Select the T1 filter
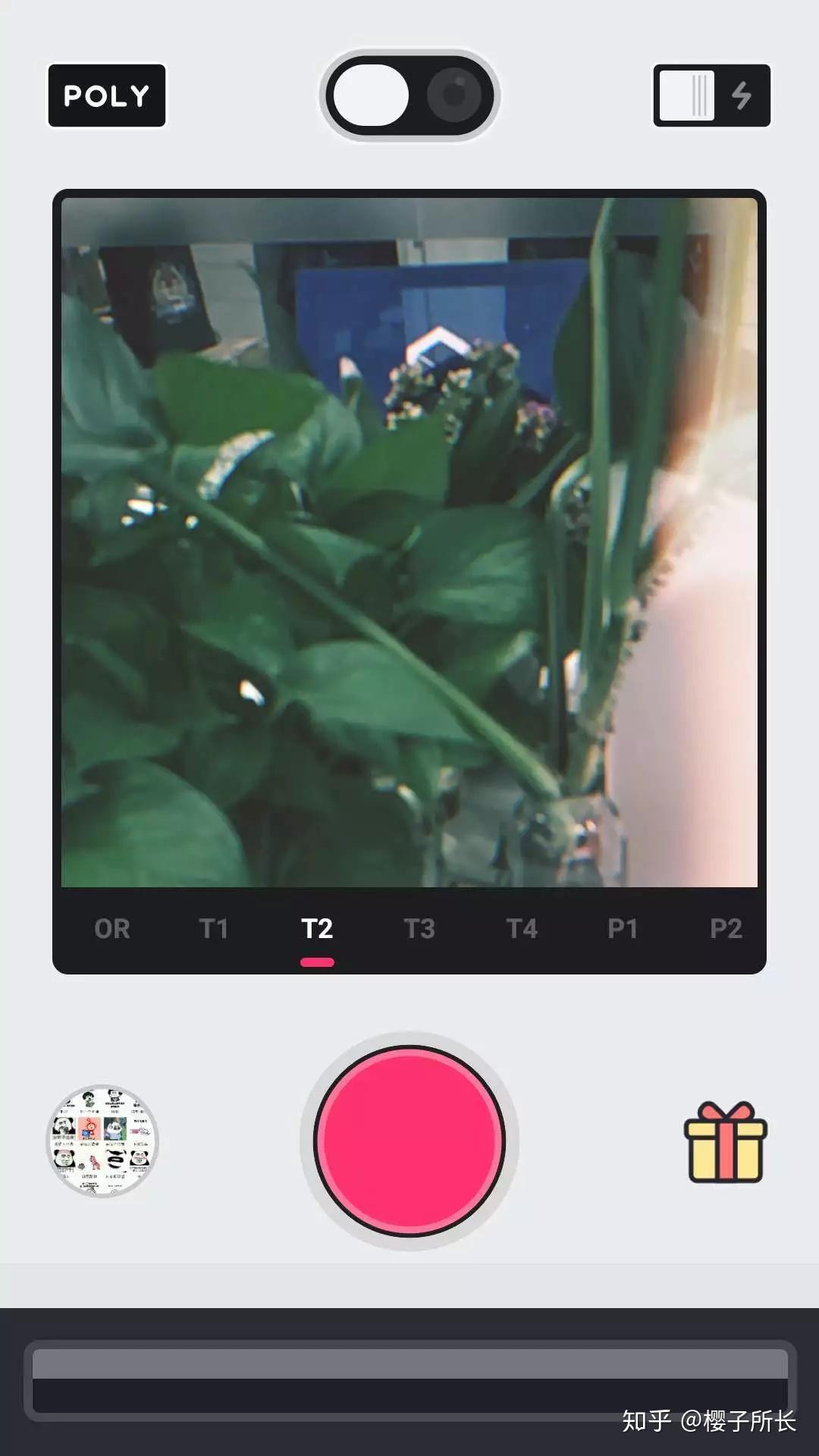The image size is (819, 1456). coord(214,928)
